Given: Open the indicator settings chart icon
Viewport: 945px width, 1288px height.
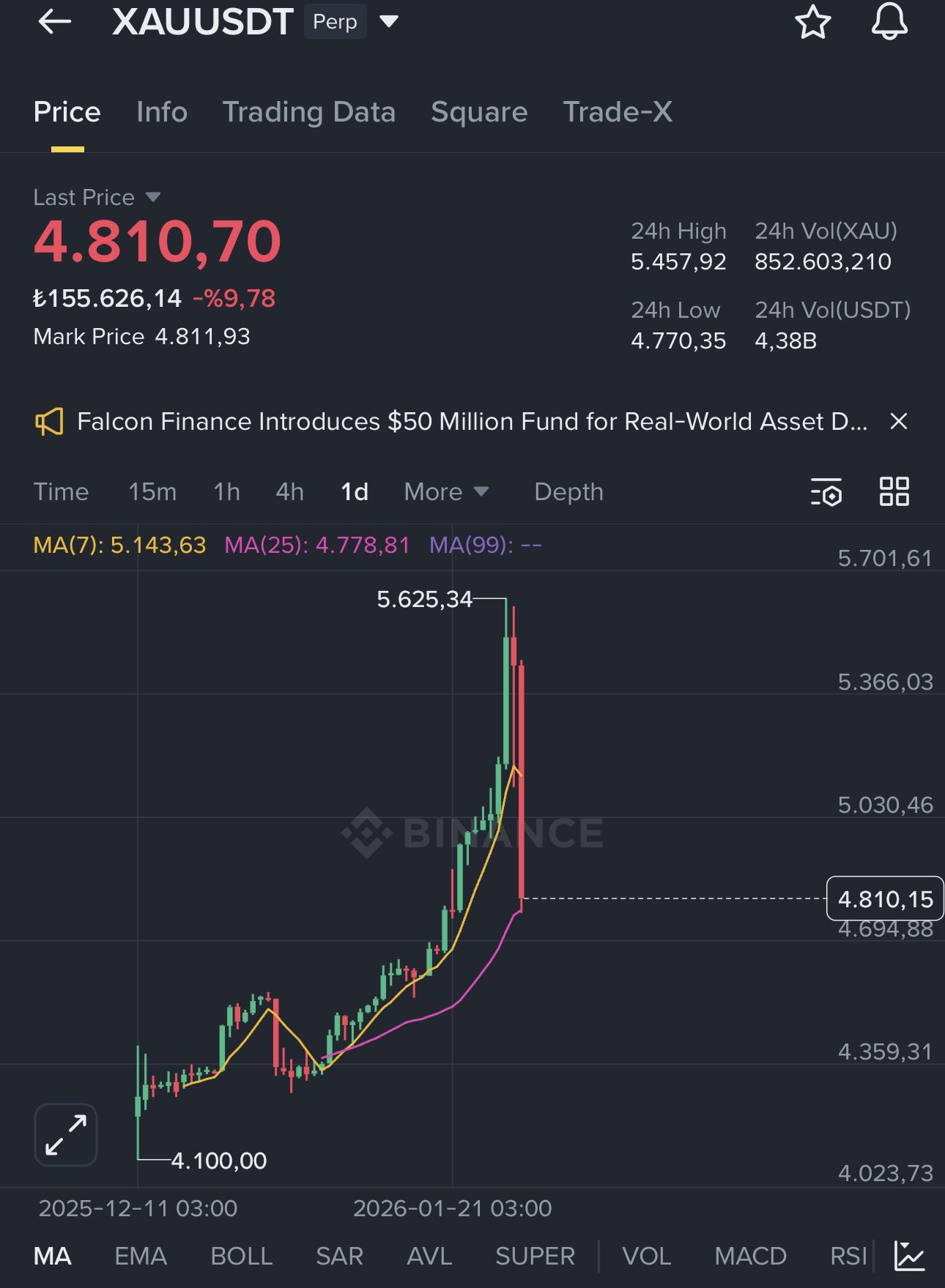Looking at the screenshot, I should click(x=909, y=1256).
